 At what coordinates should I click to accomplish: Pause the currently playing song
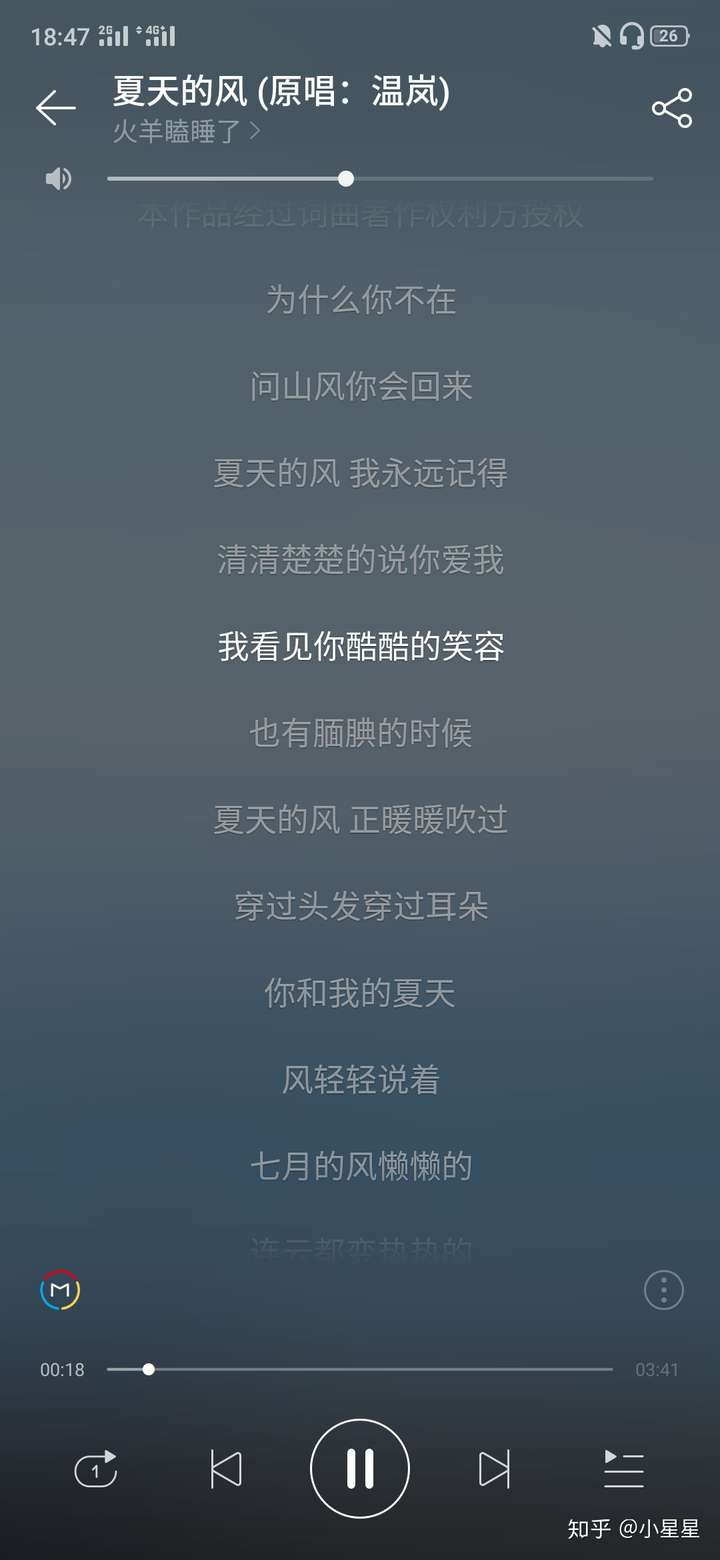point(360,1468)
